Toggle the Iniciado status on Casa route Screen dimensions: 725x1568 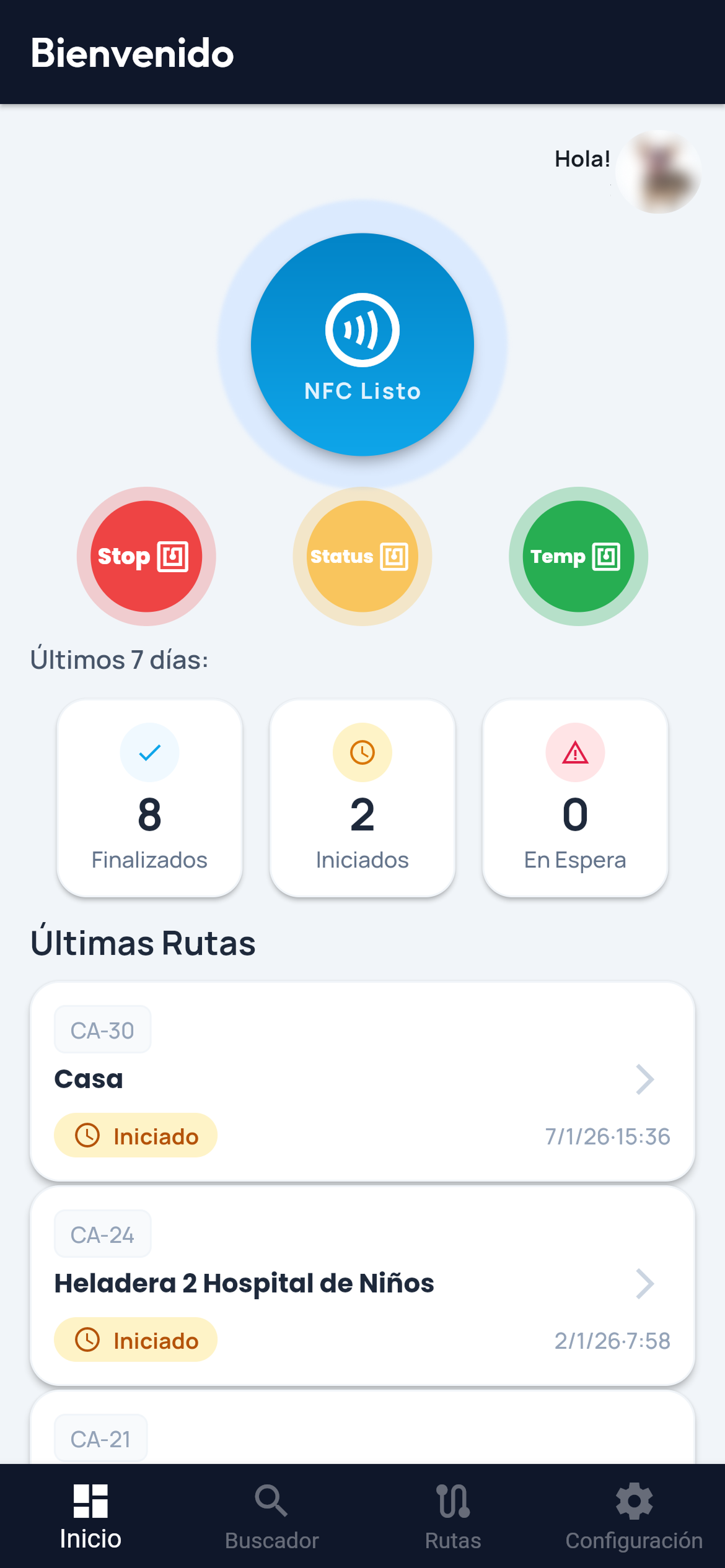coord(135,1136)
